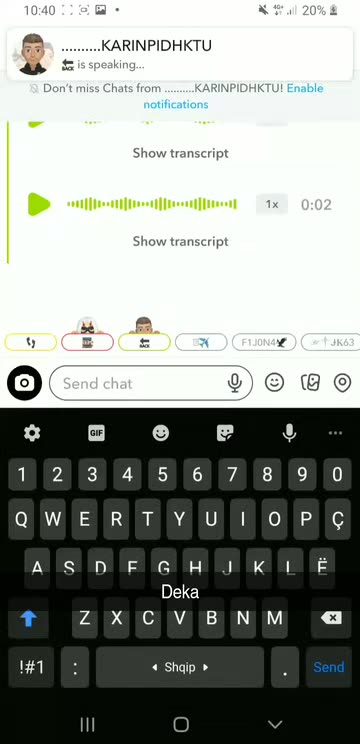
Task: Open the camera from chat bar
Action: 24,383
